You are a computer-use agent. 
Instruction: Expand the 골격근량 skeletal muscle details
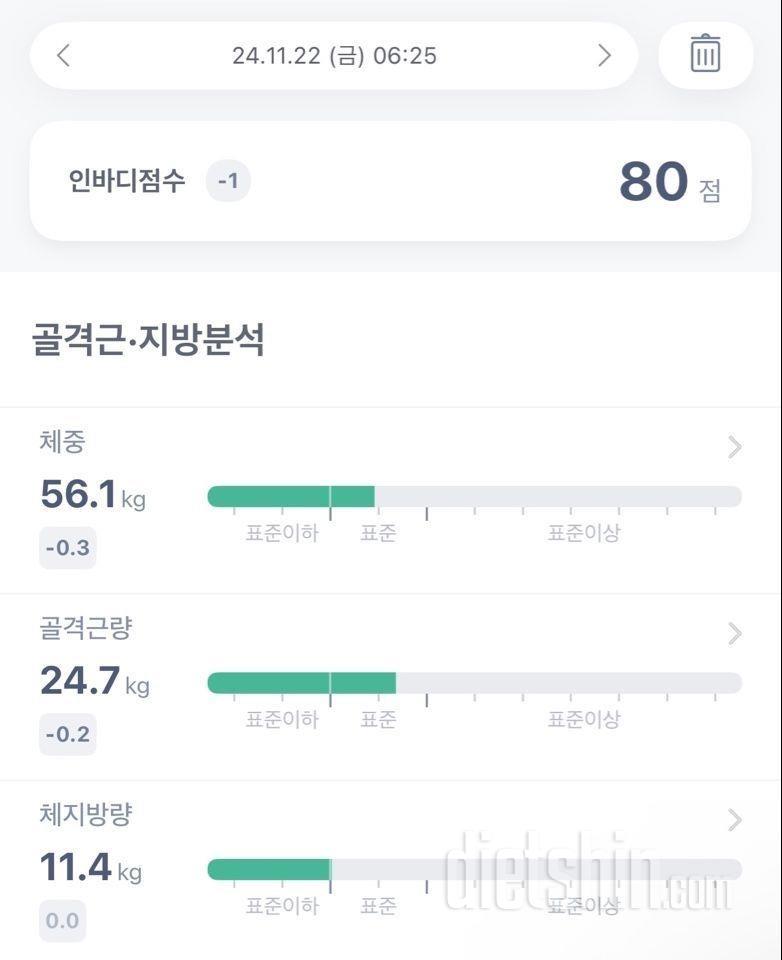pos(735,634)
